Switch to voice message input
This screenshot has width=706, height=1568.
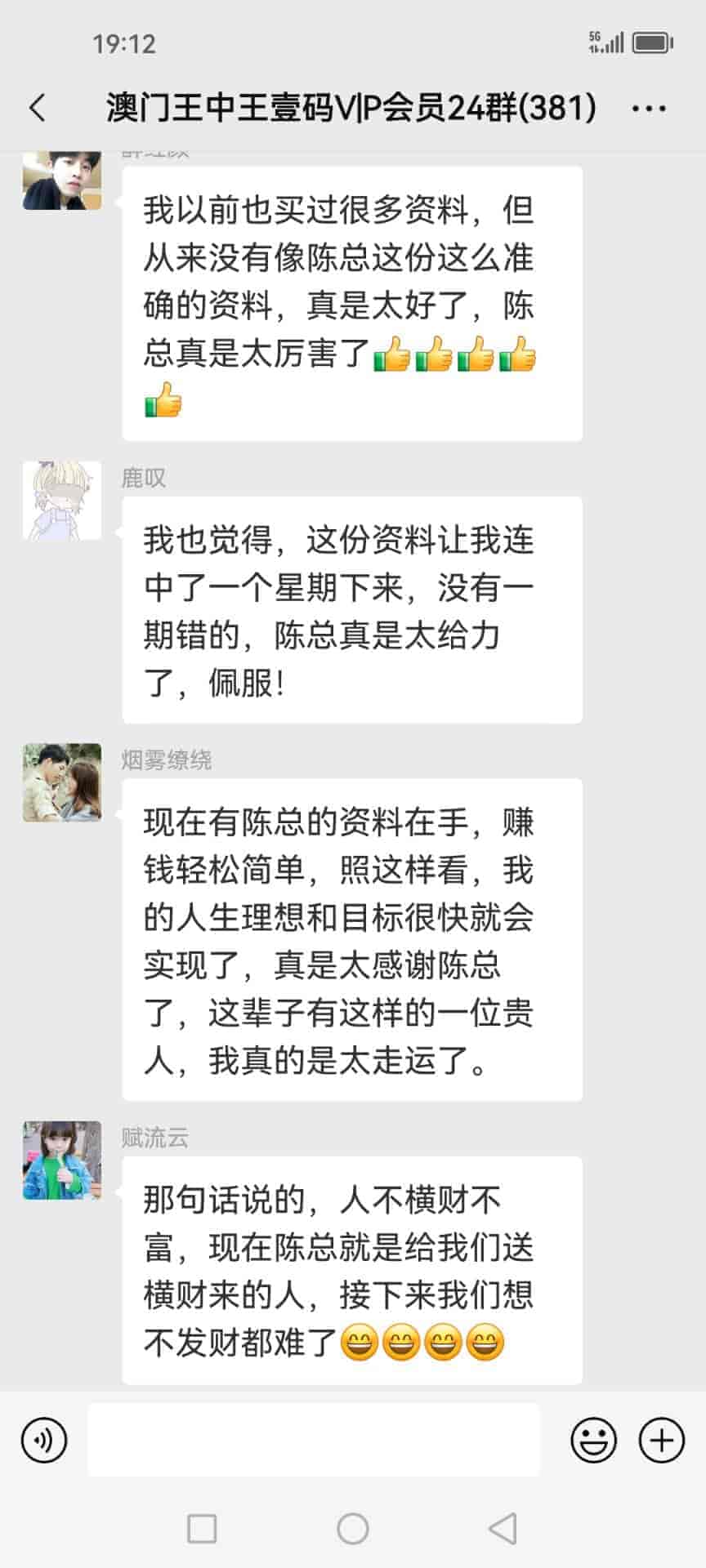point(44,1440)
